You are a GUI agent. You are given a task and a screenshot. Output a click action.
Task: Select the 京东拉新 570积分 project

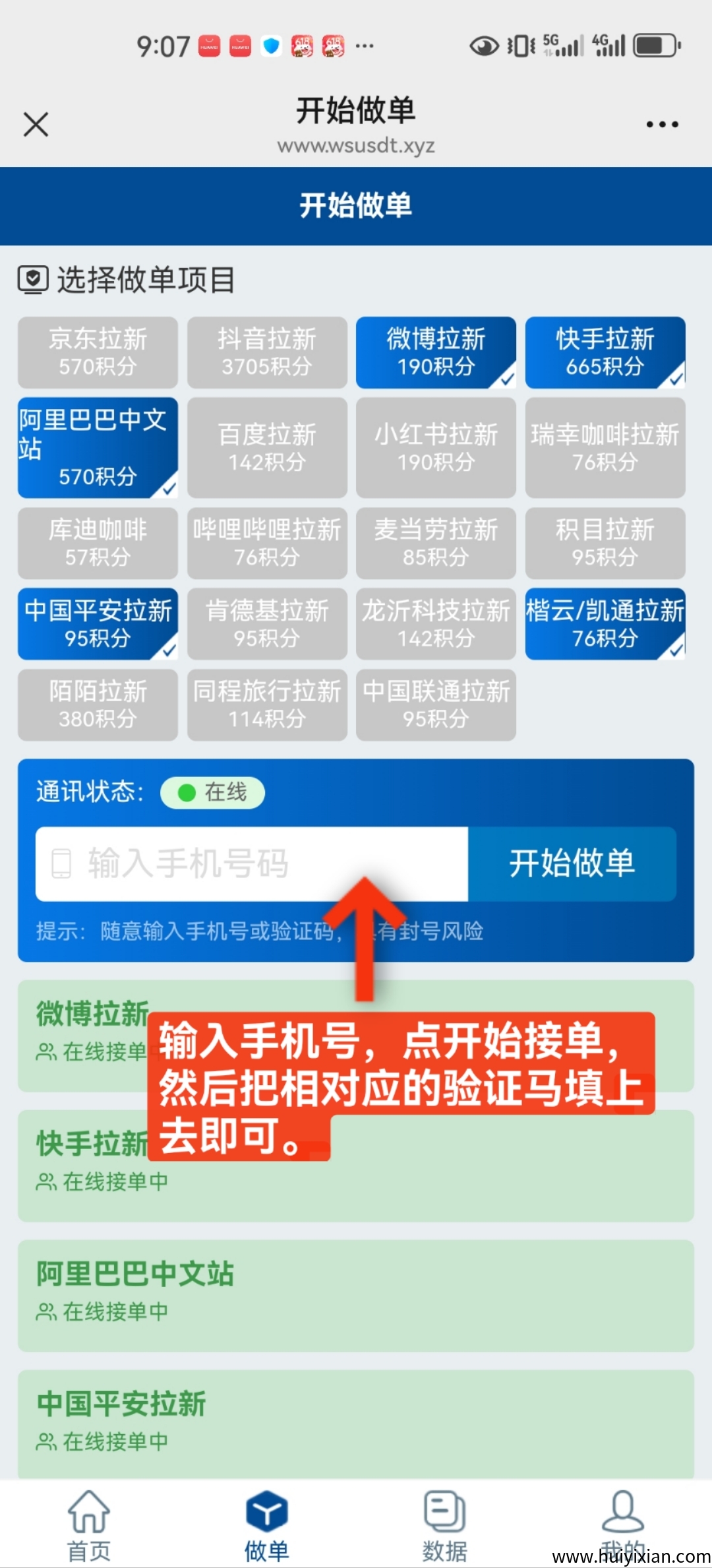click(x=98, y=352)
